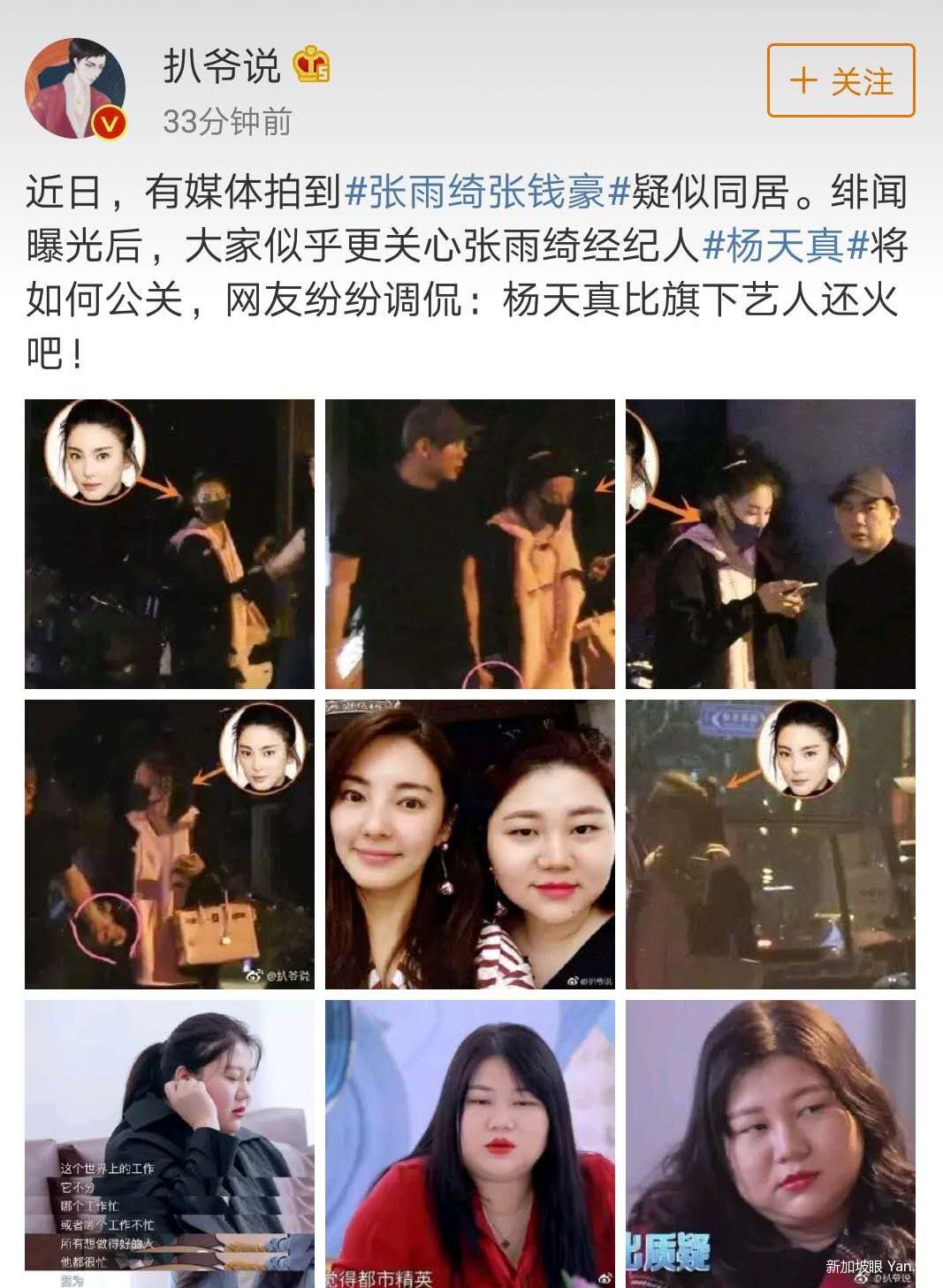
Task: Follow the account 扒爷说
Action: [840, 81]
